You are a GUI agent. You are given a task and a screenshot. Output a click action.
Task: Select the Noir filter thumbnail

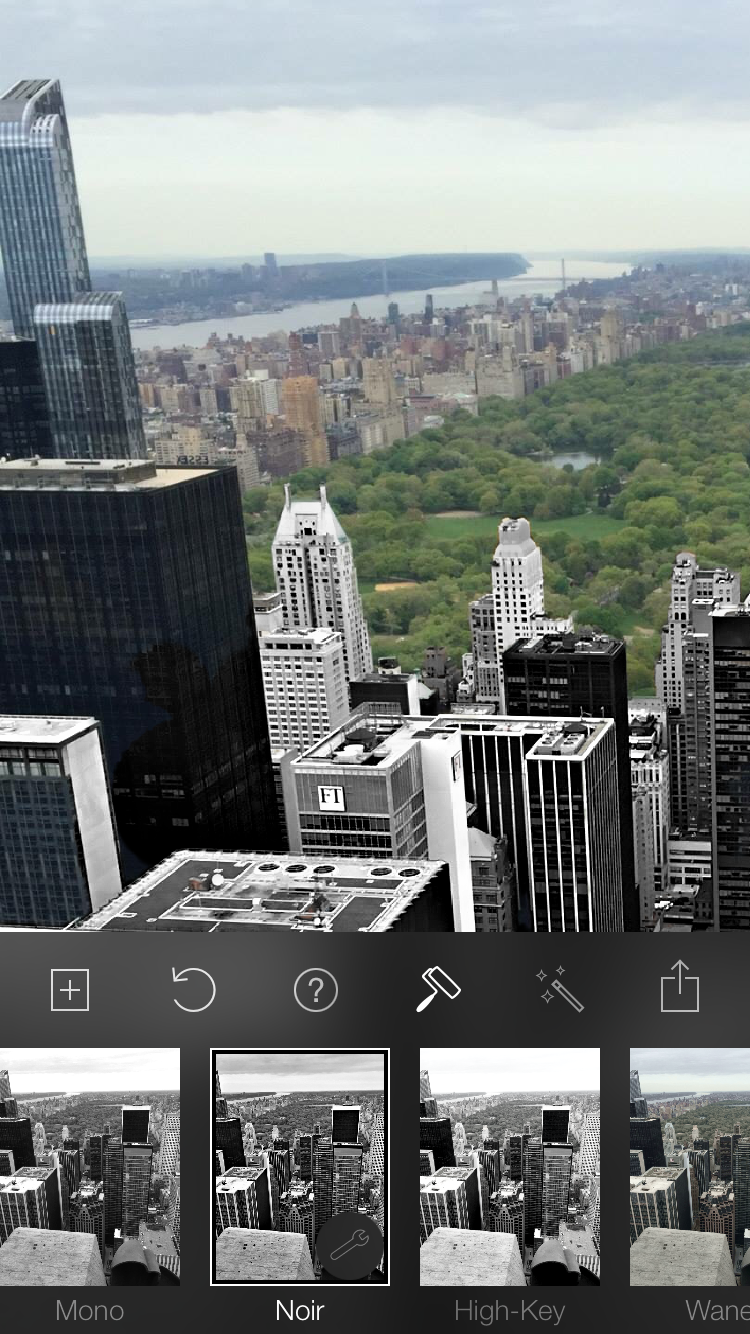(300, 1167)
